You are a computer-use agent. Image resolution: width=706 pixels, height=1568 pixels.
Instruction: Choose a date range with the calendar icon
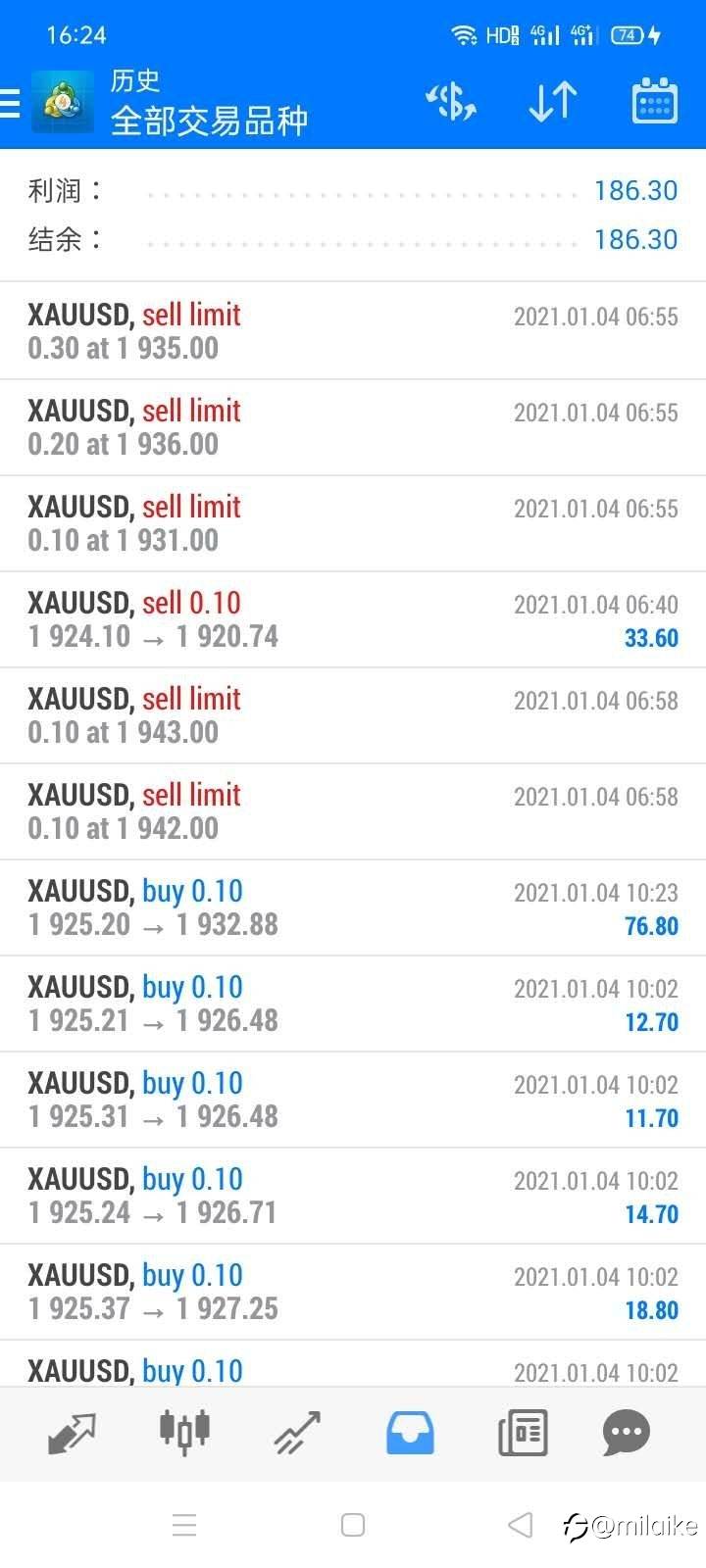click(x=654, y=102)
